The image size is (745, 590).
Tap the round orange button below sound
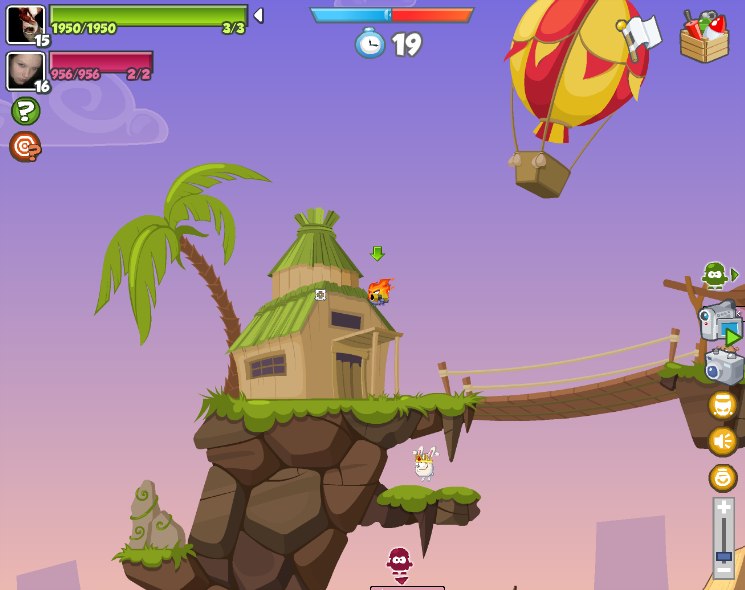point(723,478)
